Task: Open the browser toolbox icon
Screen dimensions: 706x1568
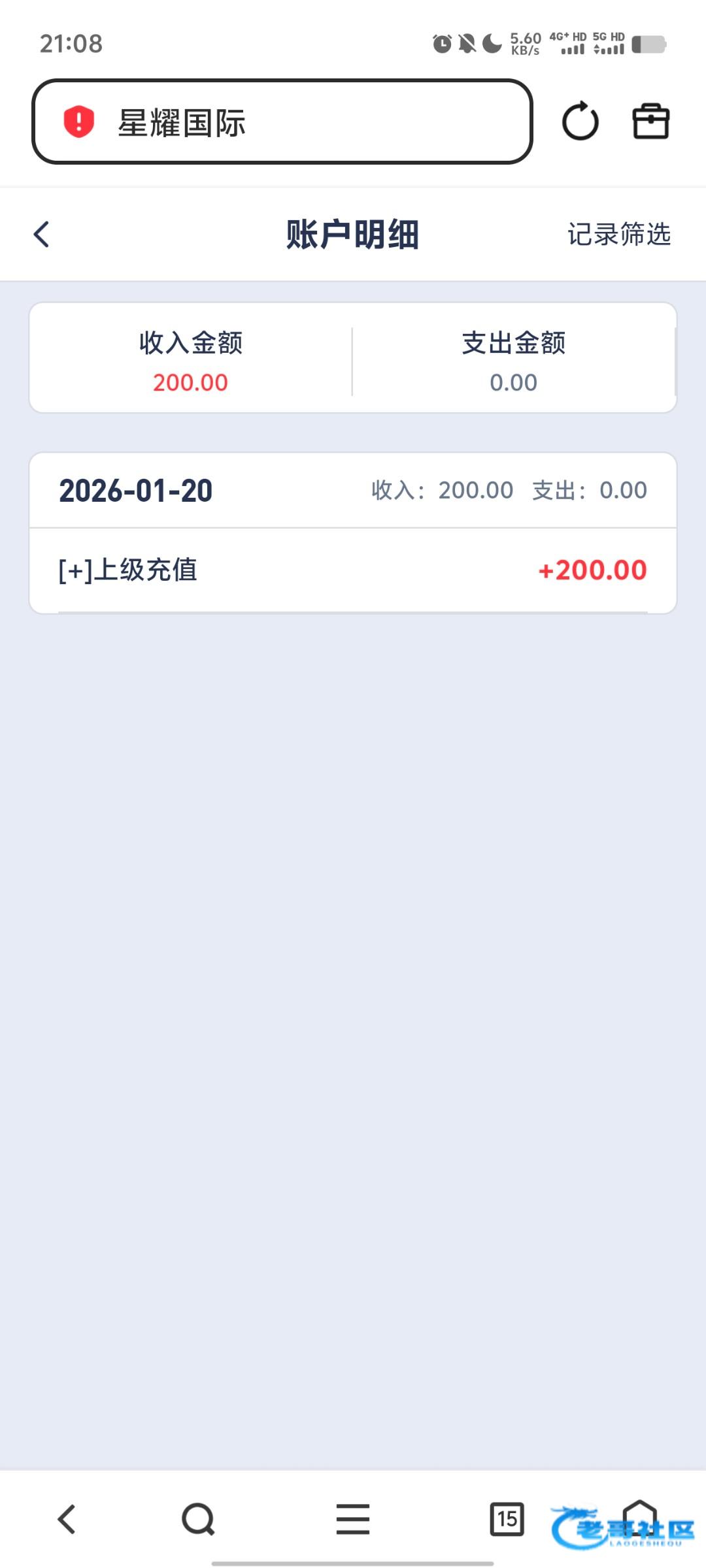Action: tap(650, 122)
